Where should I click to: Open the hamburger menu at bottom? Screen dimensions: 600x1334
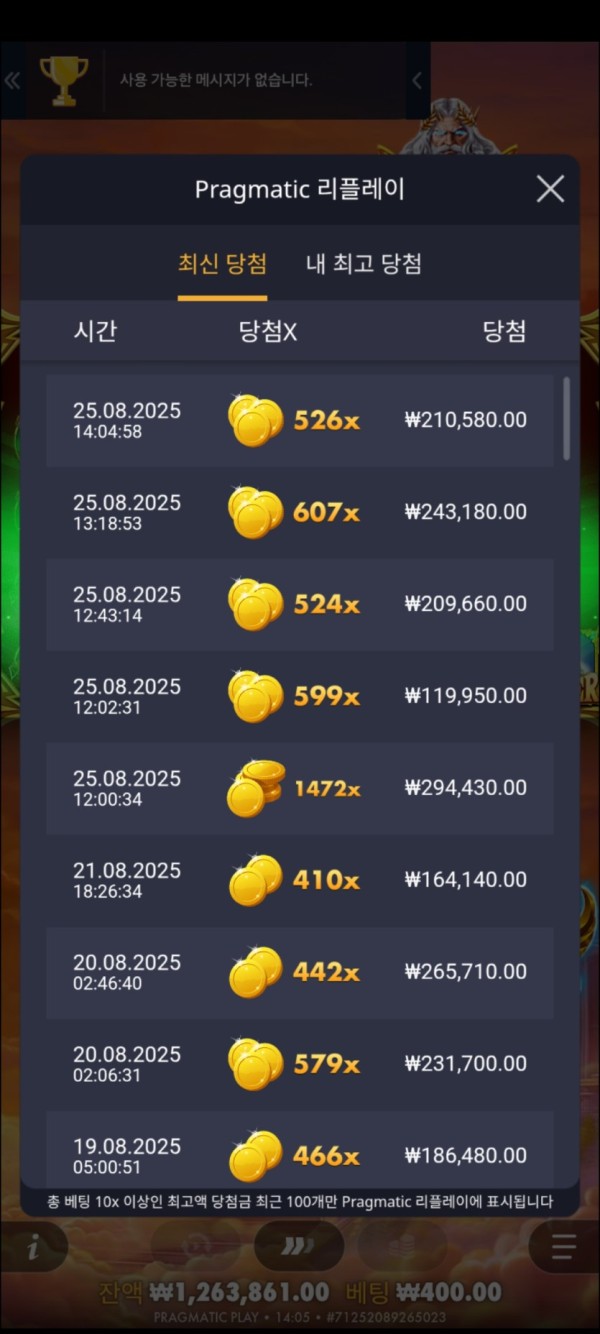[x=564, y=1247]
